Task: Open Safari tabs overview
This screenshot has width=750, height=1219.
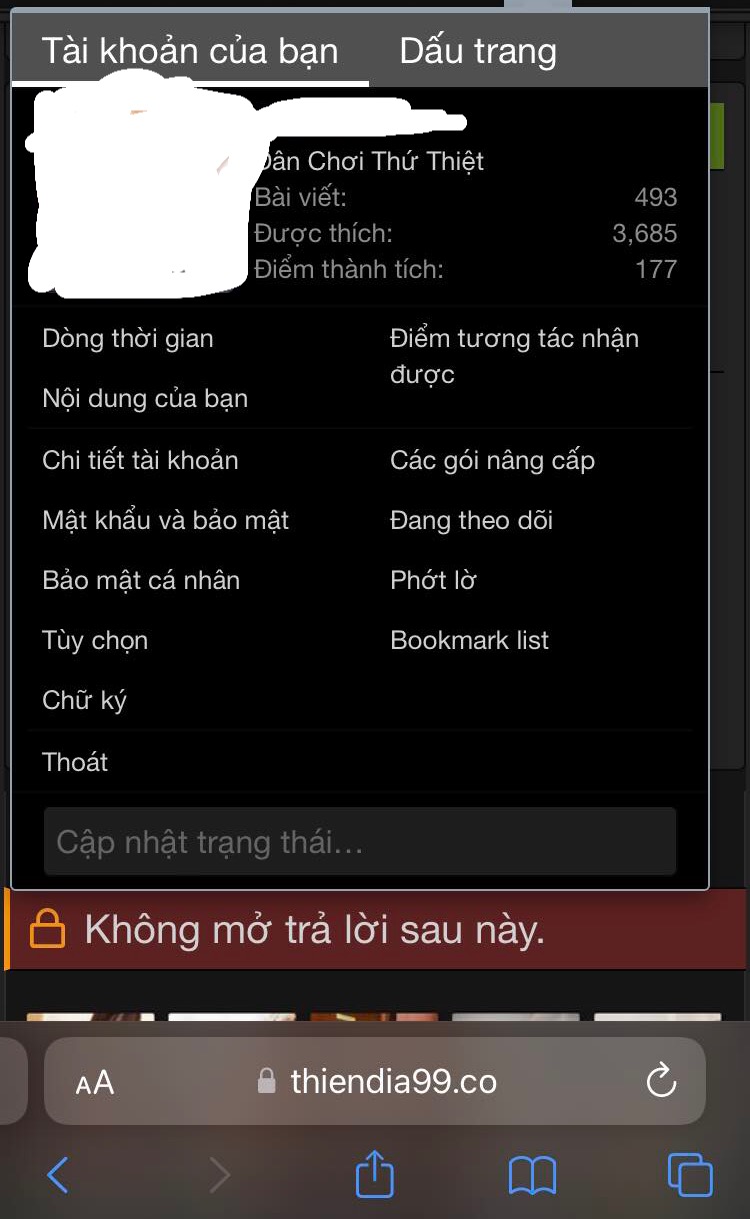Action: tap(690, 1175)
